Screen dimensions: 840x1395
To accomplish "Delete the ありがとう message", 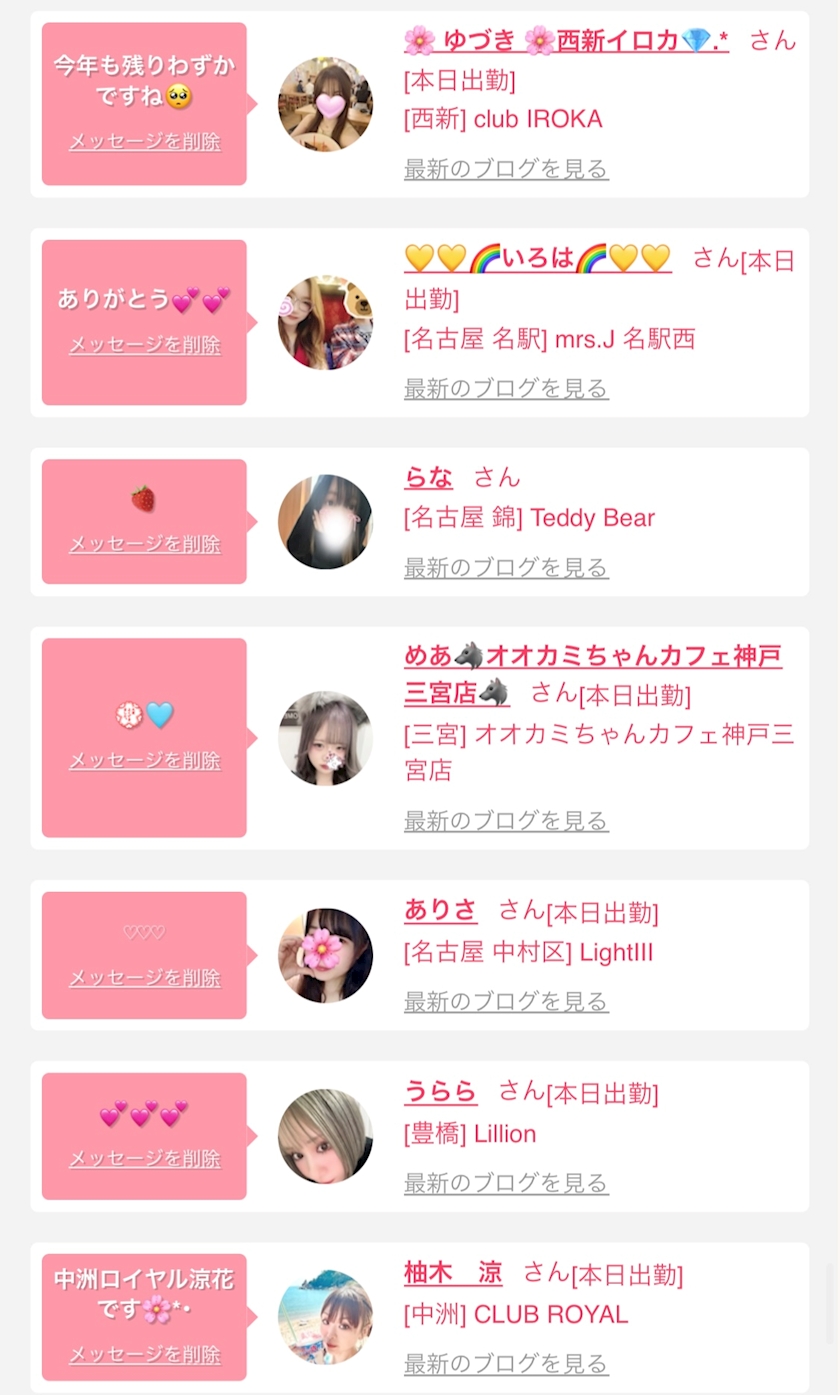I will pos(144,345).
